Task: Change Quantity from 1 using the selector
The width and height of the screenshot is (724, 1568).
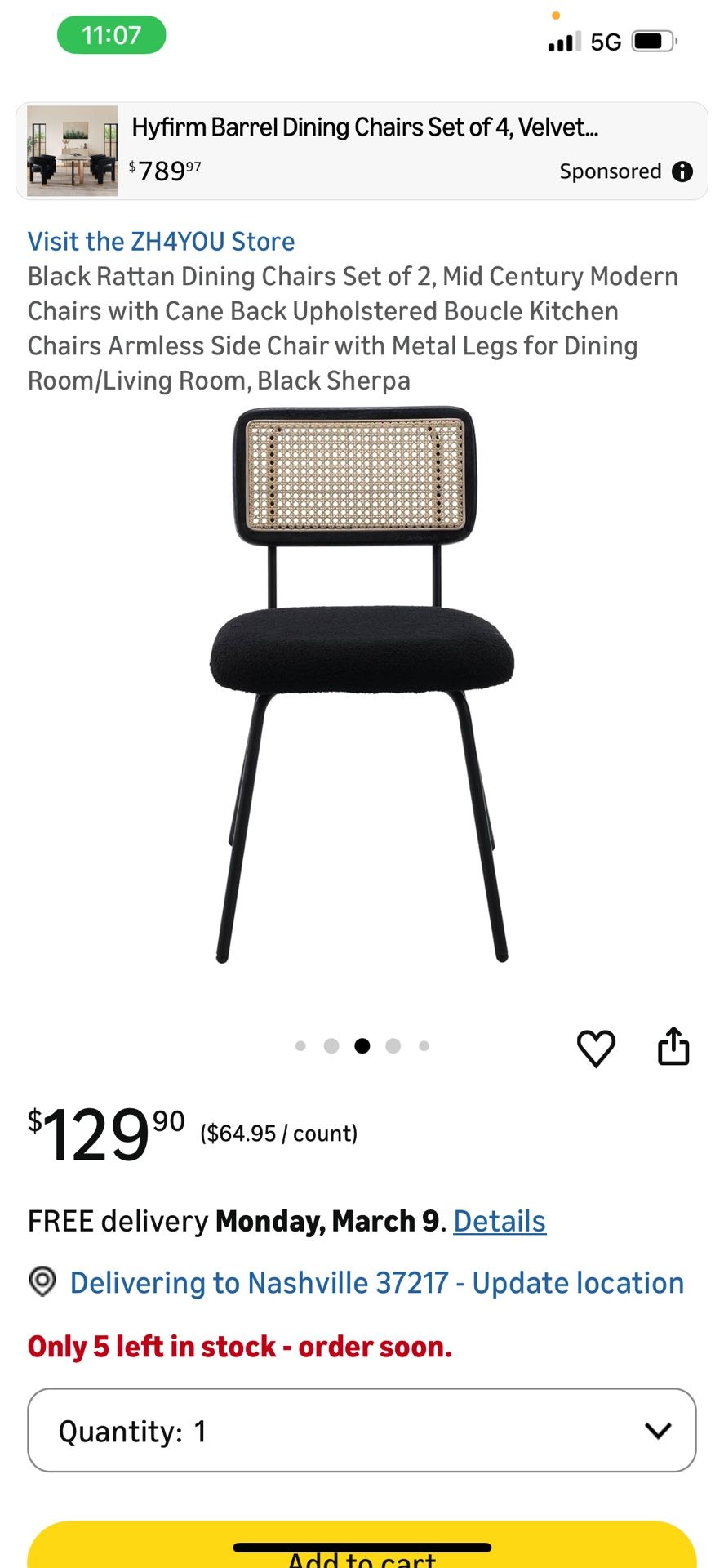Action: pyautogui.click(x=362, y=1431)
